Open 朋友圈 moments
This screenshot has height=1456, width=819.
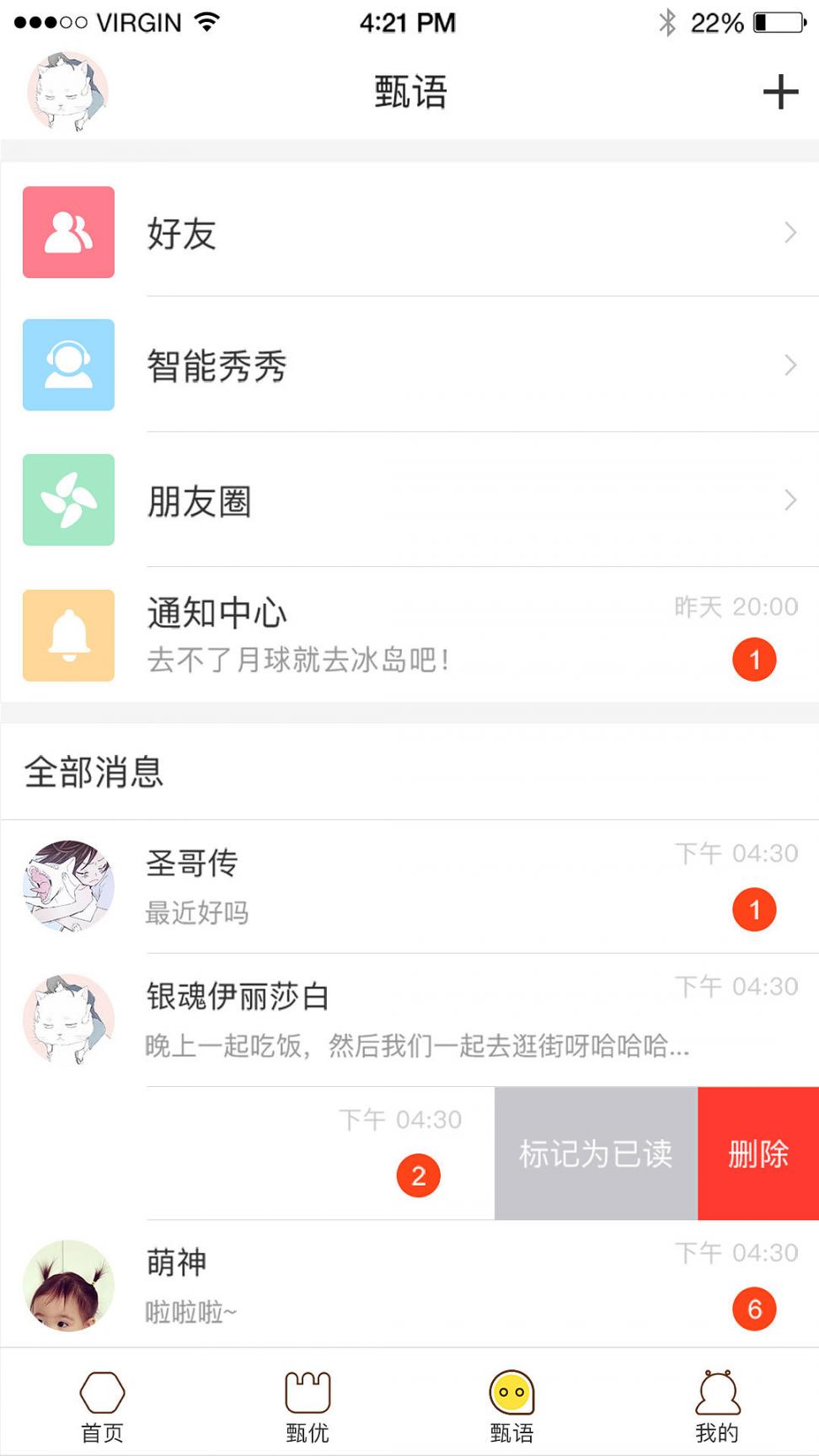coord(409,500)
